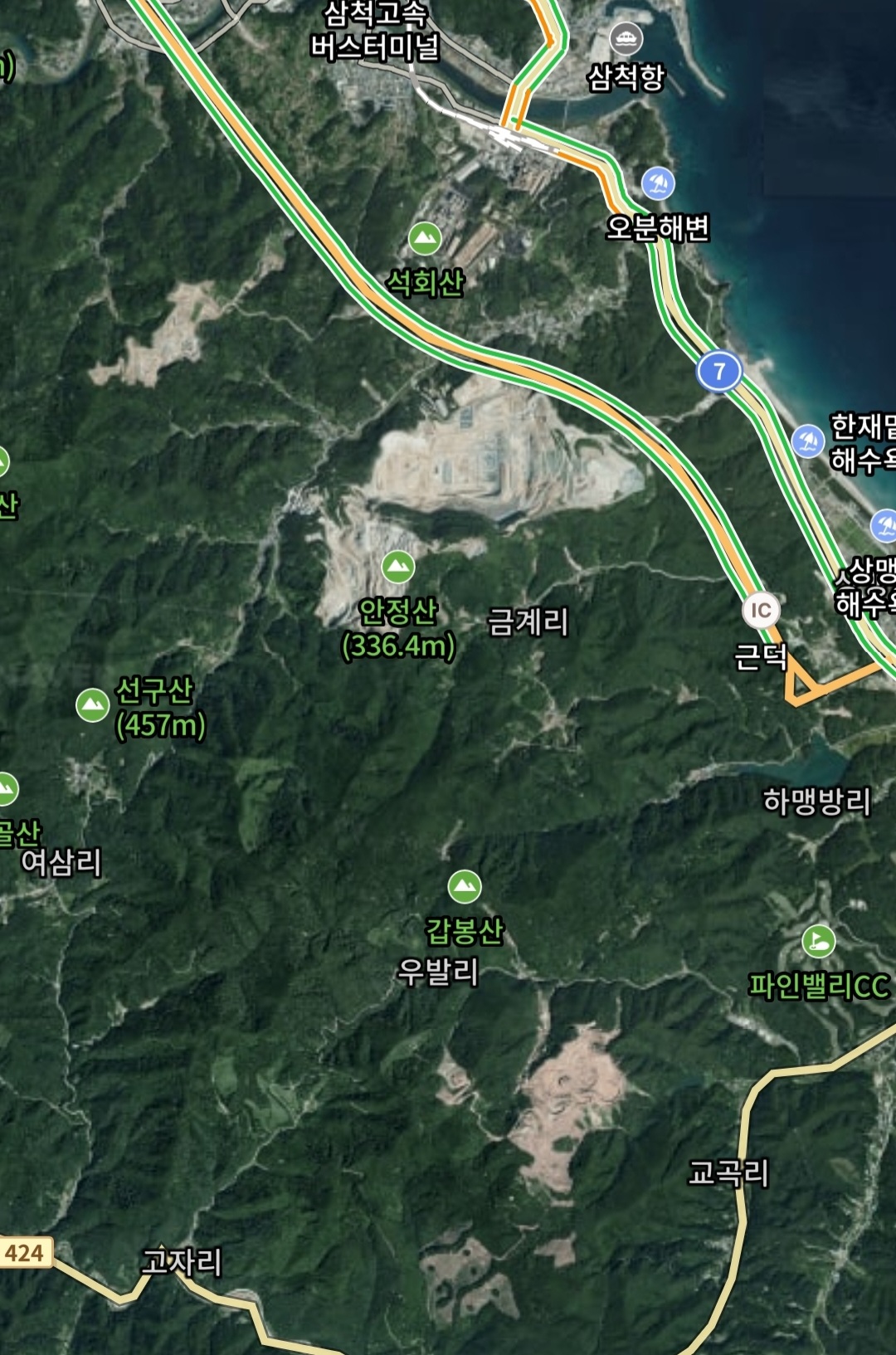Select the 선구산 (457m) mountain marker
896x1355 pixels.
[x=92, y=705]
